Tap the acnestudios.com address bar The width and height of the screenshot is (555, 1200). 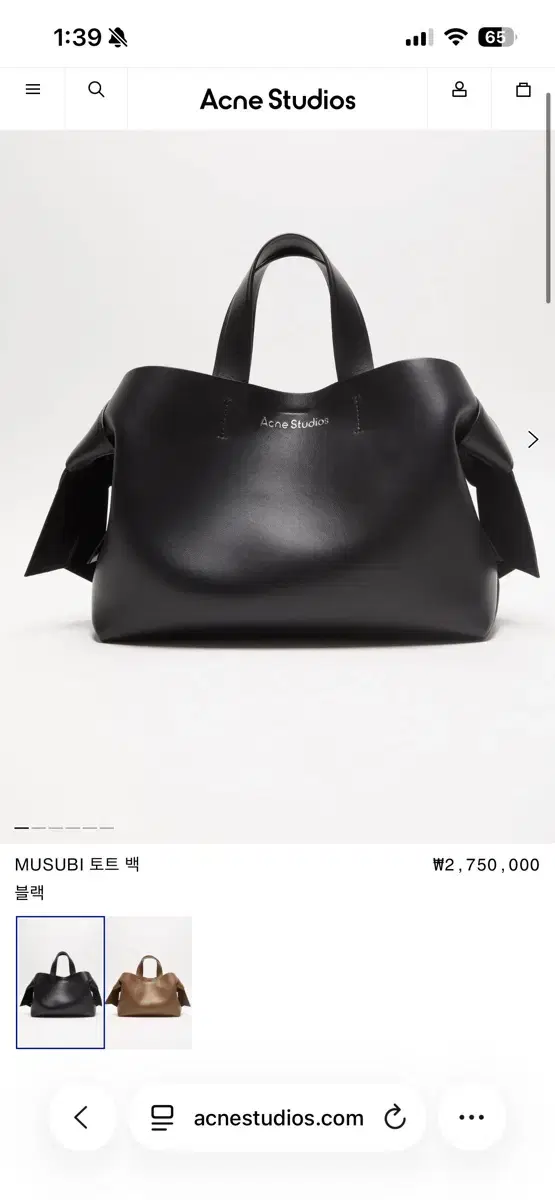click(278, 1118)
